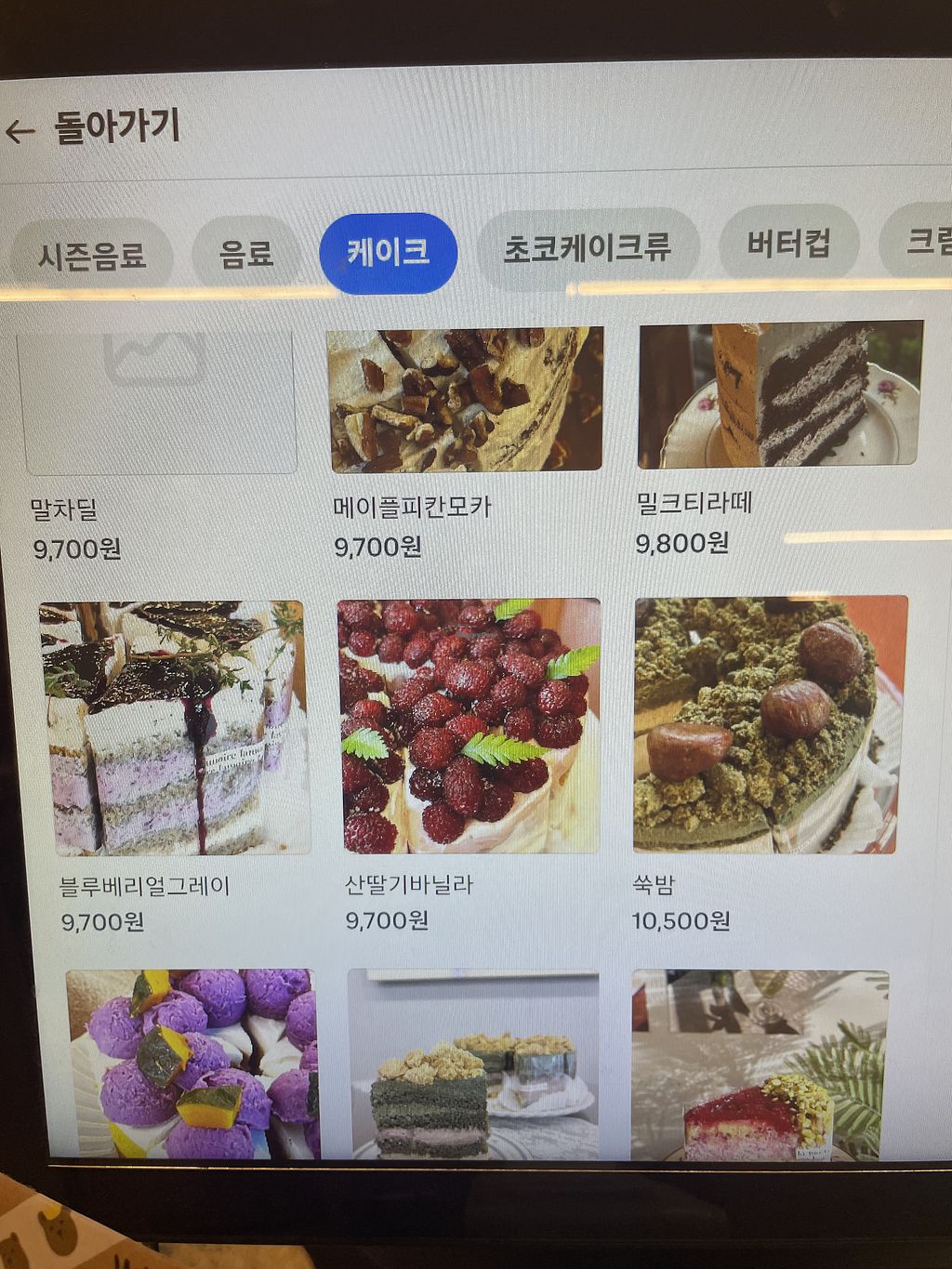
Task: Switch to the 초코케이크류 tab
Action: (x=587, y=248)
